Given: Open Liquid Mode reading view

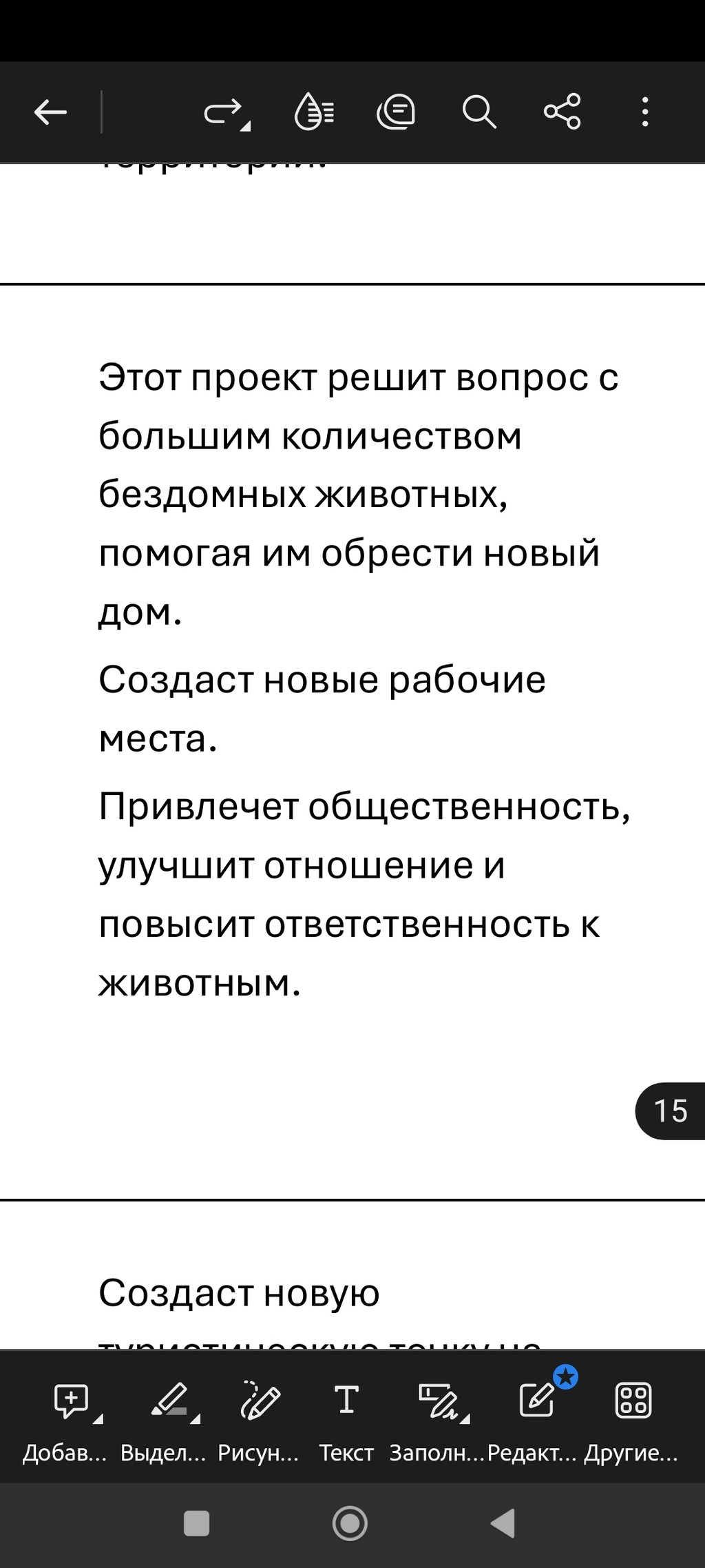Looking at the screenshot, I should coord(314,112).
